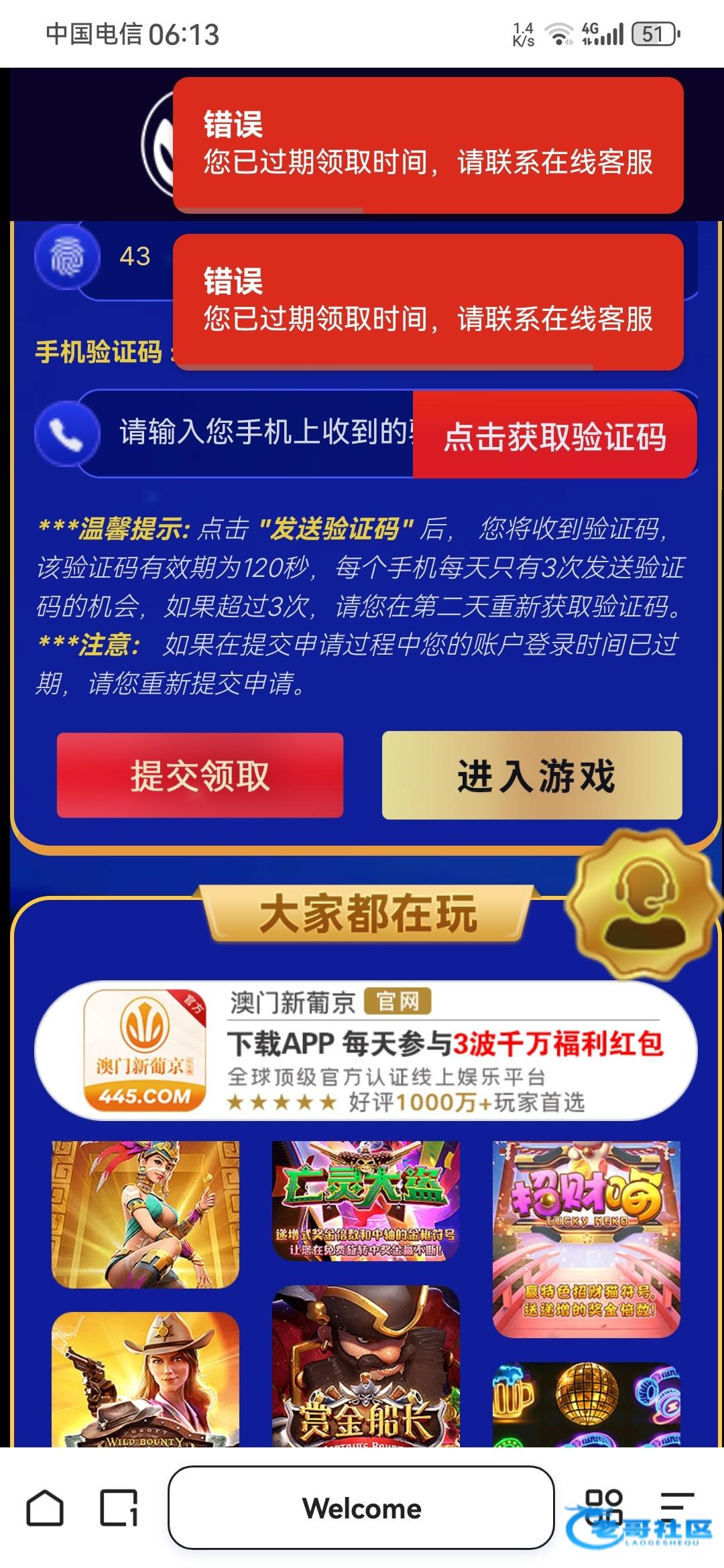Tap 进入游戏 button

click(x=532, y=775)
